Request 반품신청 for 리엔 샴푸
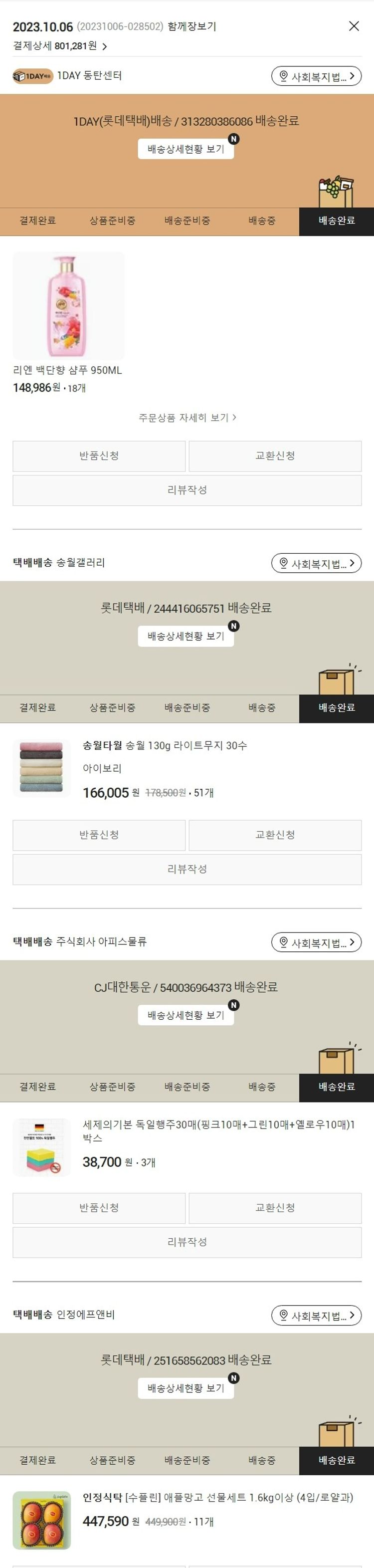The image size is (374, 1568). [x=99, y=455]
